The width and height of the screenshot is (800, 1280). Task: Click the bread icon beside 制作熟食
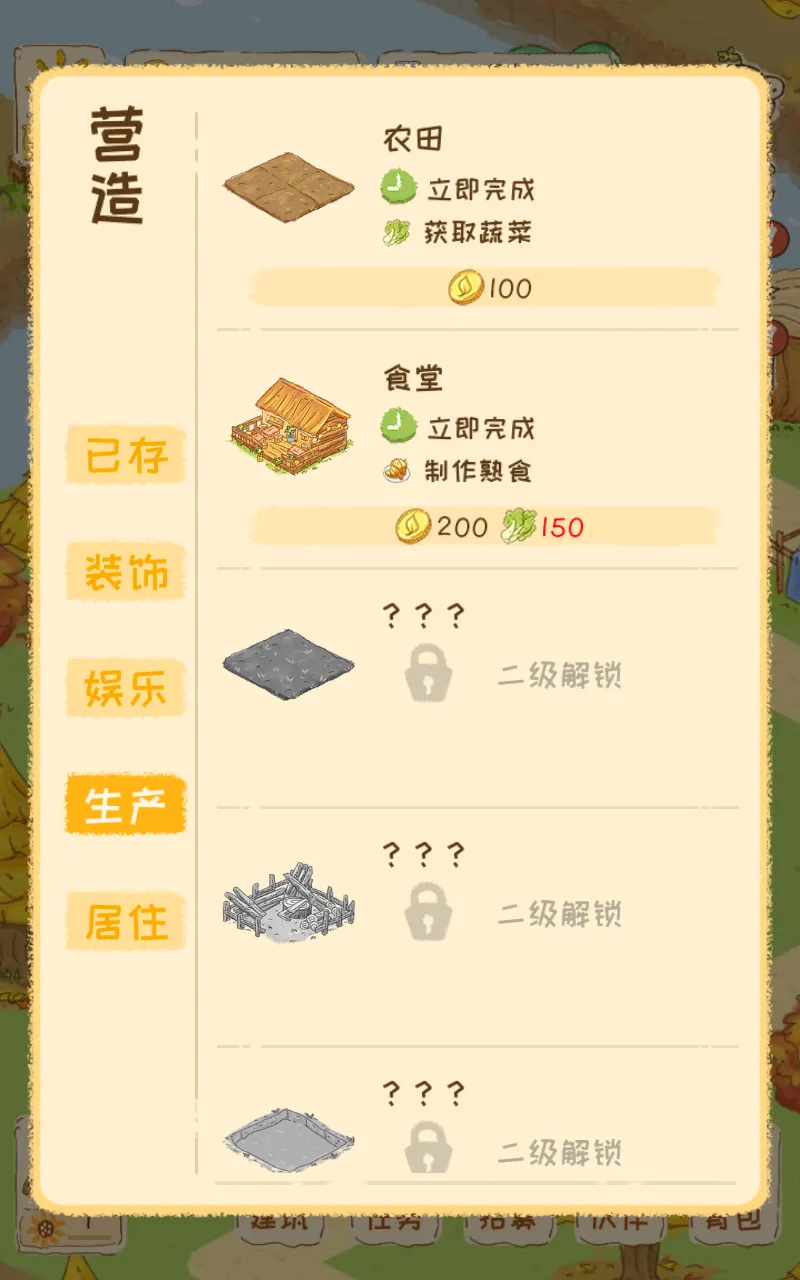(x=397, y=471)
